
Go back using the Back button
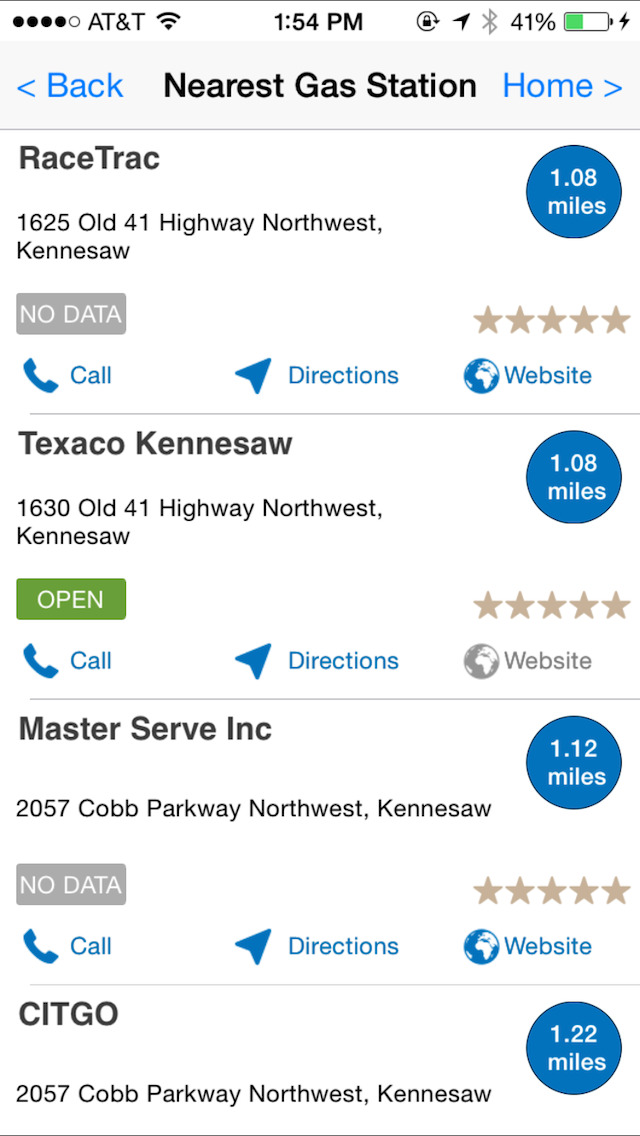(70, 86)
